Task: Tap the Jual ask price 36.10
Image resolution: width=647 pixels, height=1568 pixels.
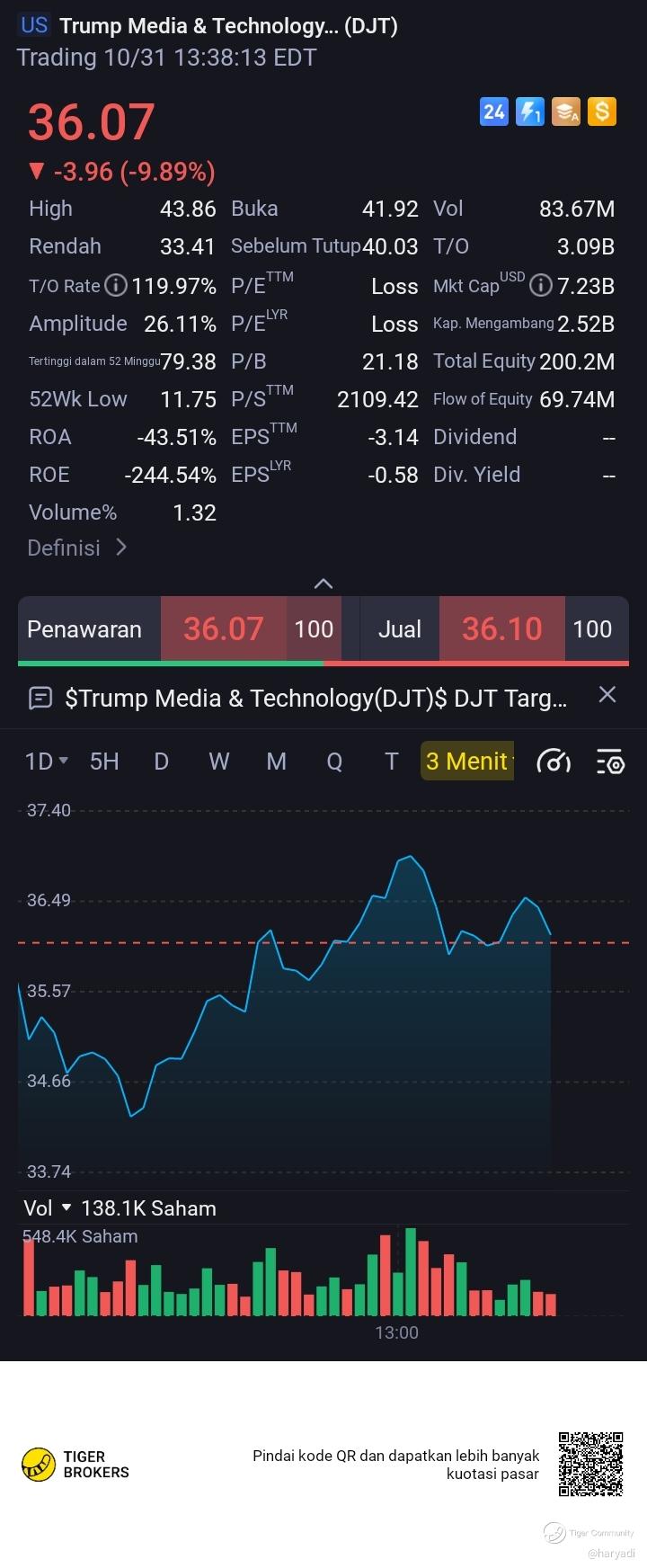Action: click(501, 628)
